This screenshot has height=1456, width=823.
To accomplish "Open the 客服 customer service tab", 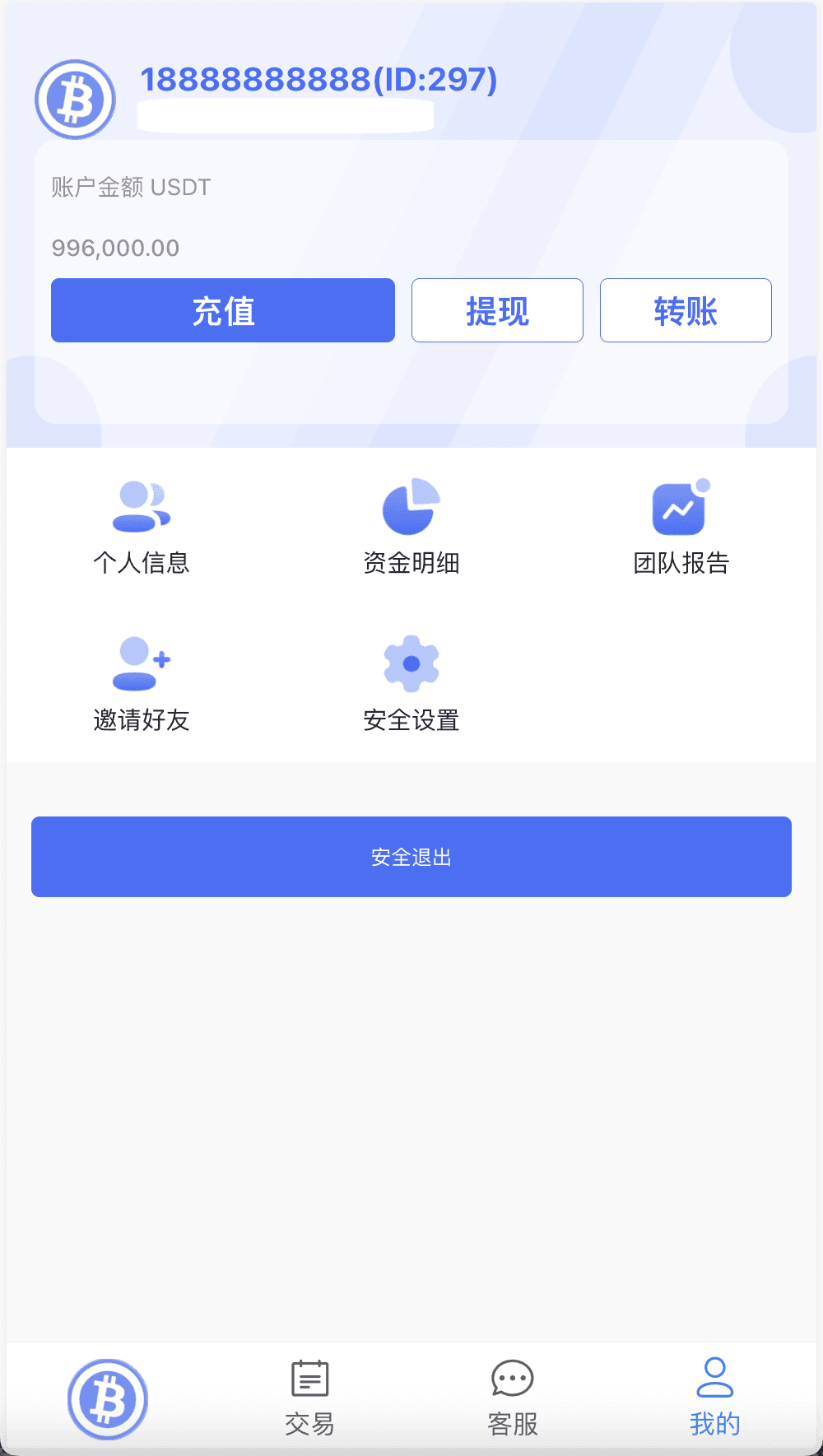I will (x=513, y=1398).
